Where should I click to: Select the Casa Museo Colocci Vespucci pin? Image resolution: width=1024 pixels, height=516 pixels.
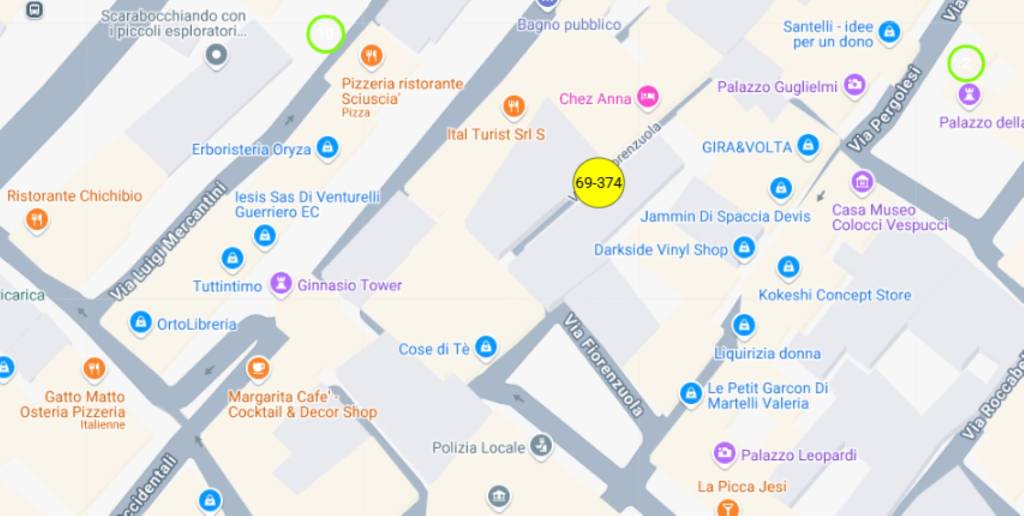[862, 183]
